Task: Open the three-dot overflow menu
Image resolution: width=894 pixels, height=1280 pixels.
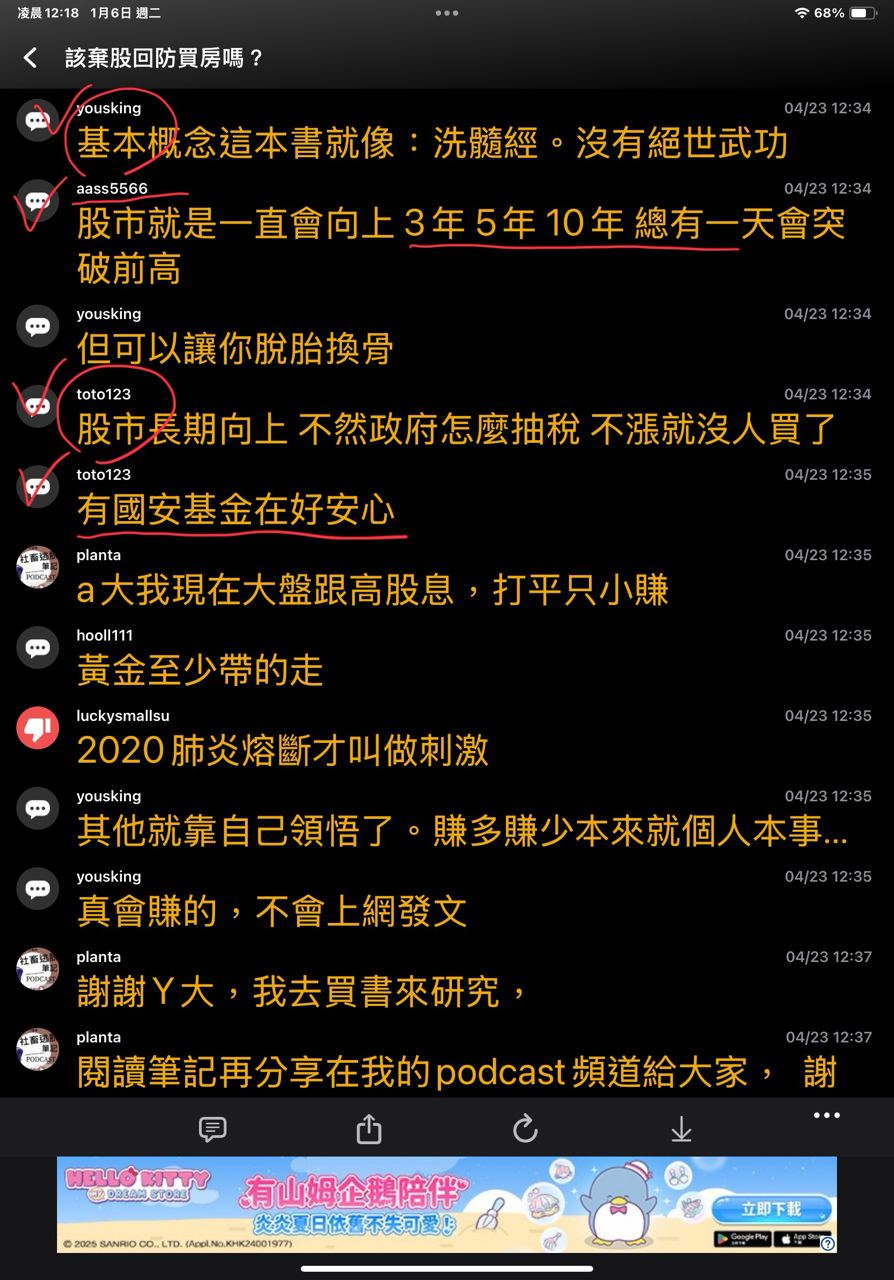Action: pos(826,1116)
